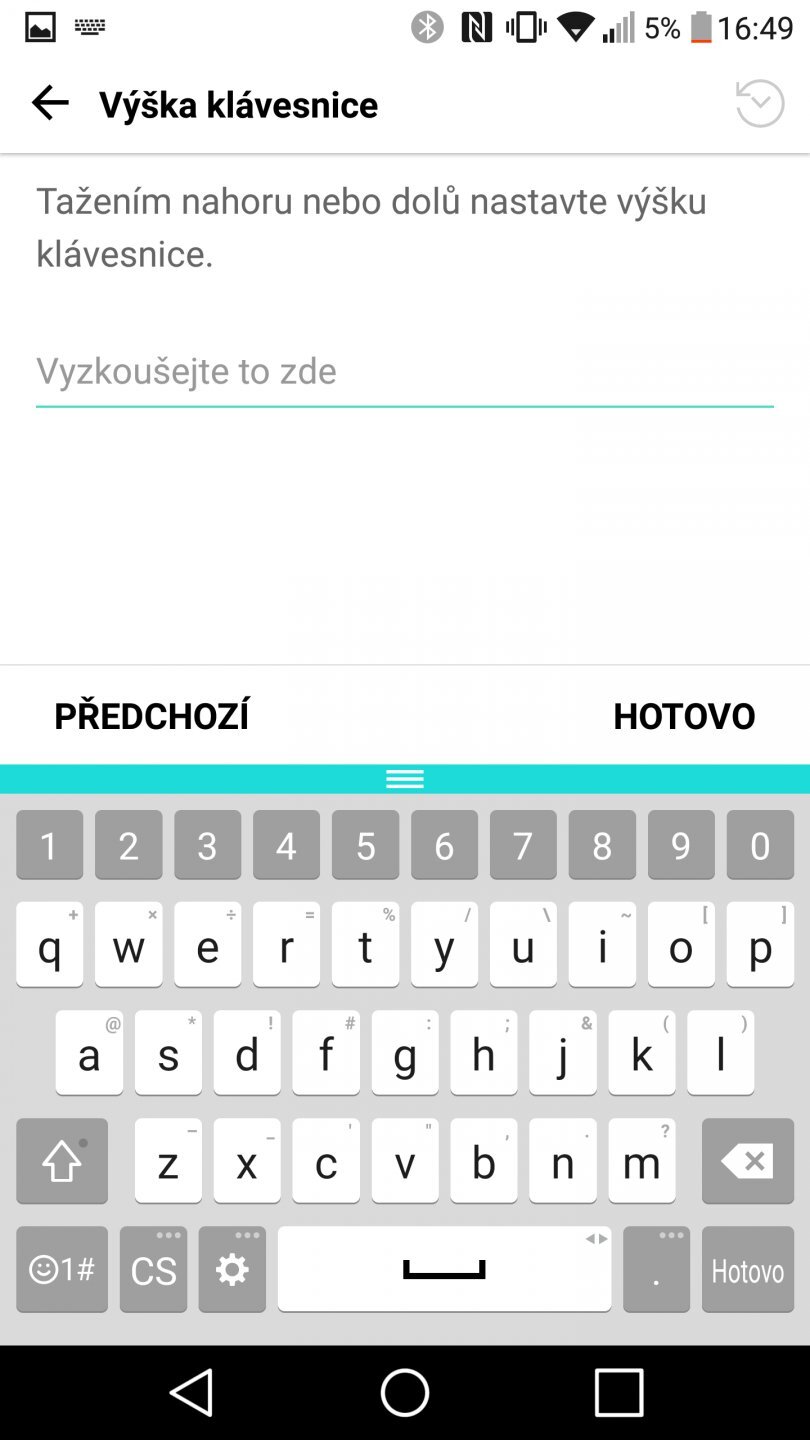Open the keyboard settings gear
Screen dimensions: 810x1440
(231, 1270)
